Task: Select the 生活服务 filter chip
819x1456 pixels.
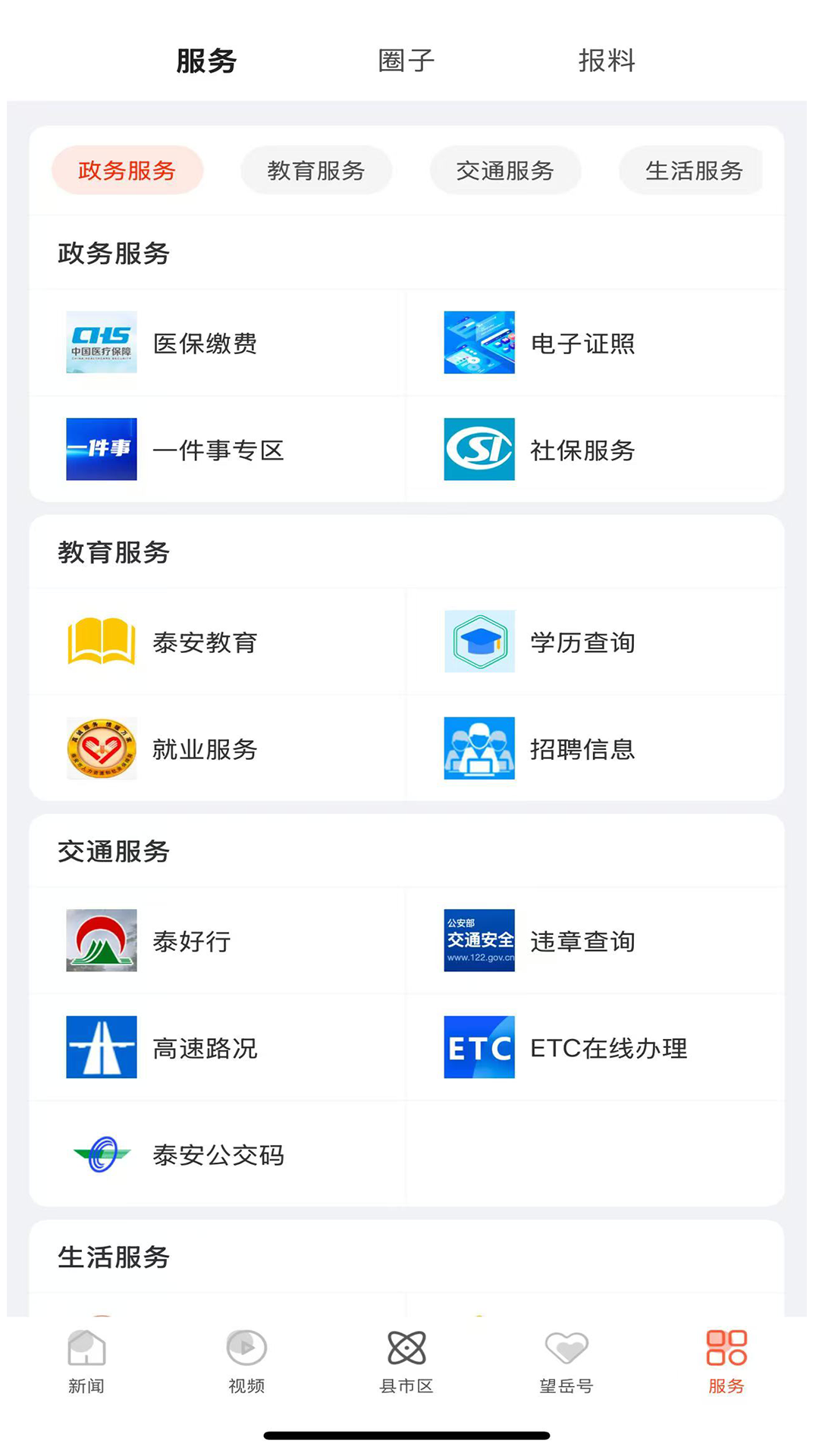Action: click(691, 170)
